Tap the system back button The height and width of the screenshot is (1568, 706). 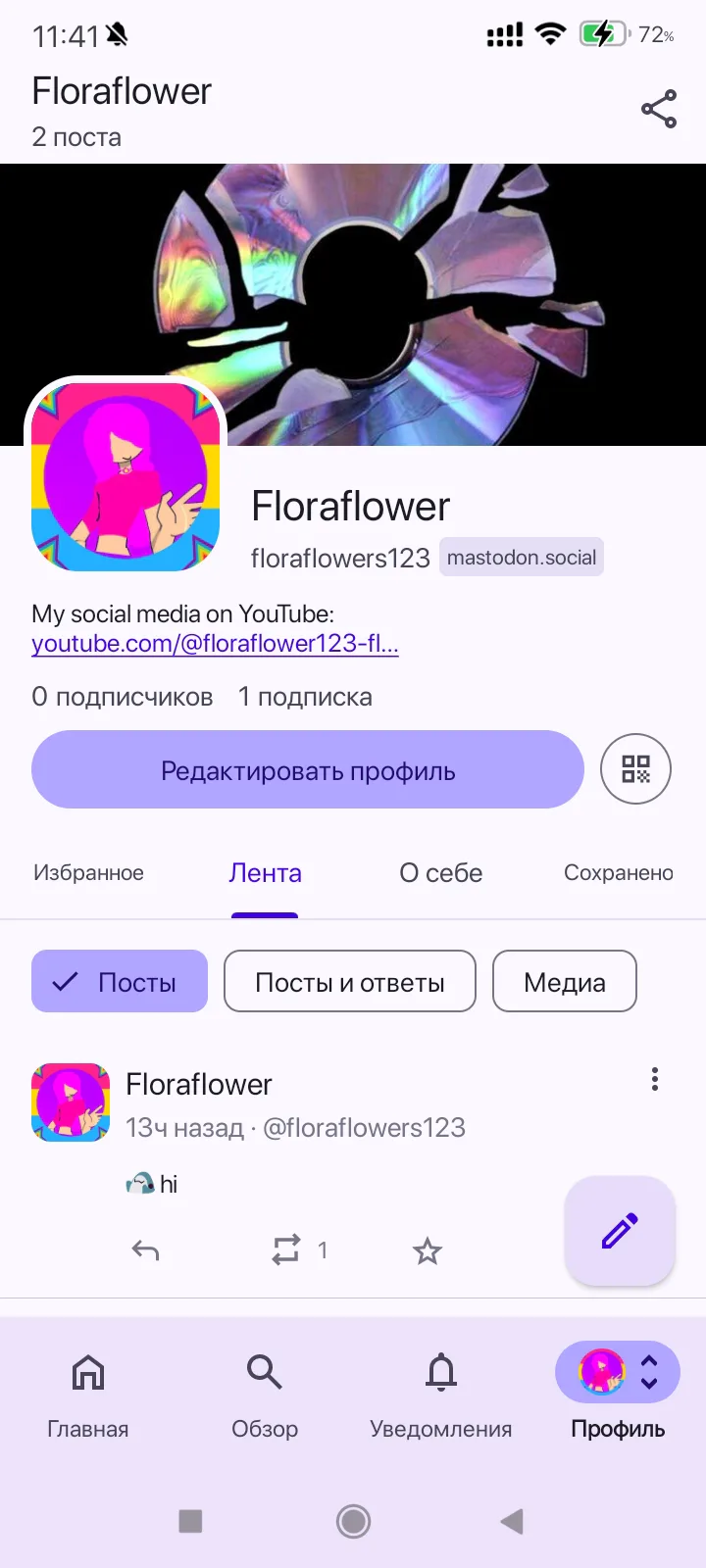512,1521
